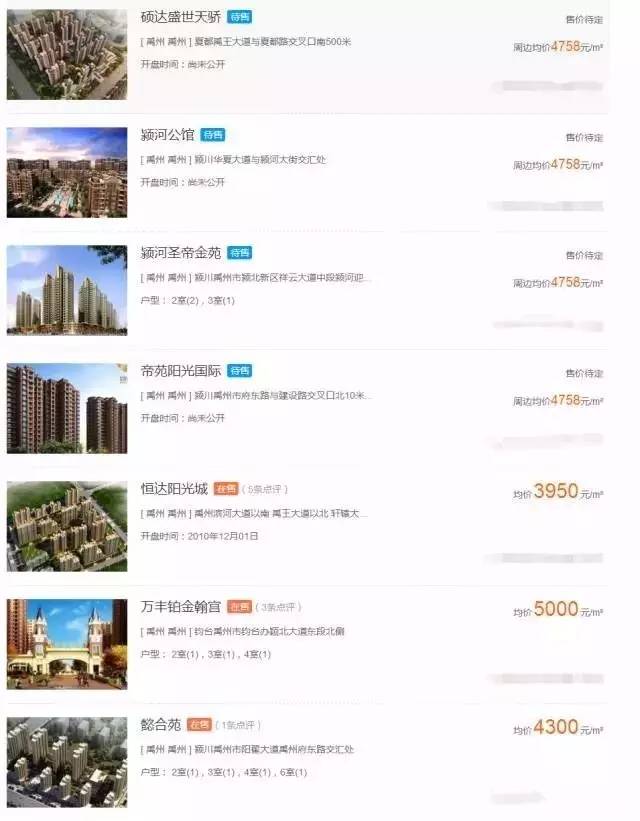The height and width of the screenshot is (821, 640).
Task: Select the 恒达阳光城 title link
Action: coord(174,489)
